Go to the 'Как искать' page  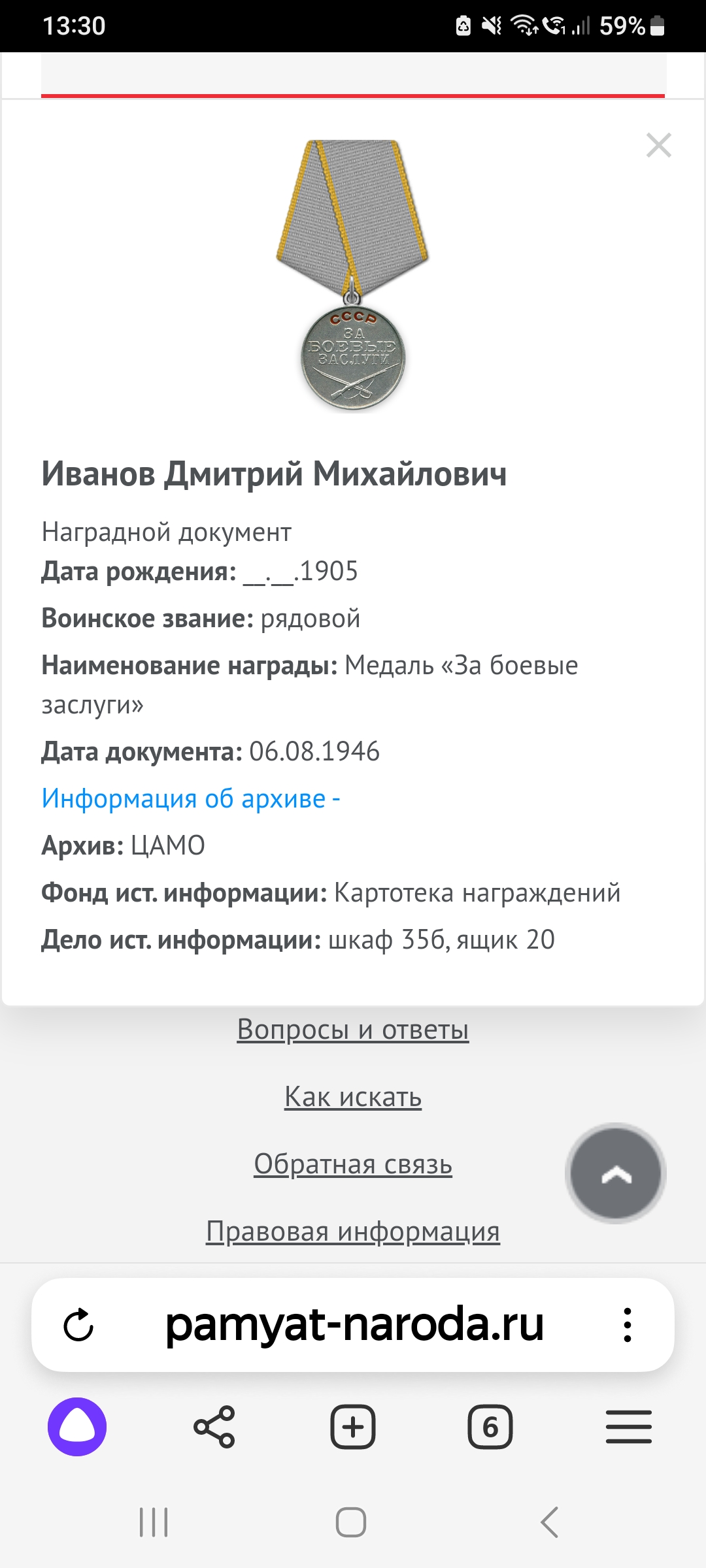(x=352, y=1097)
